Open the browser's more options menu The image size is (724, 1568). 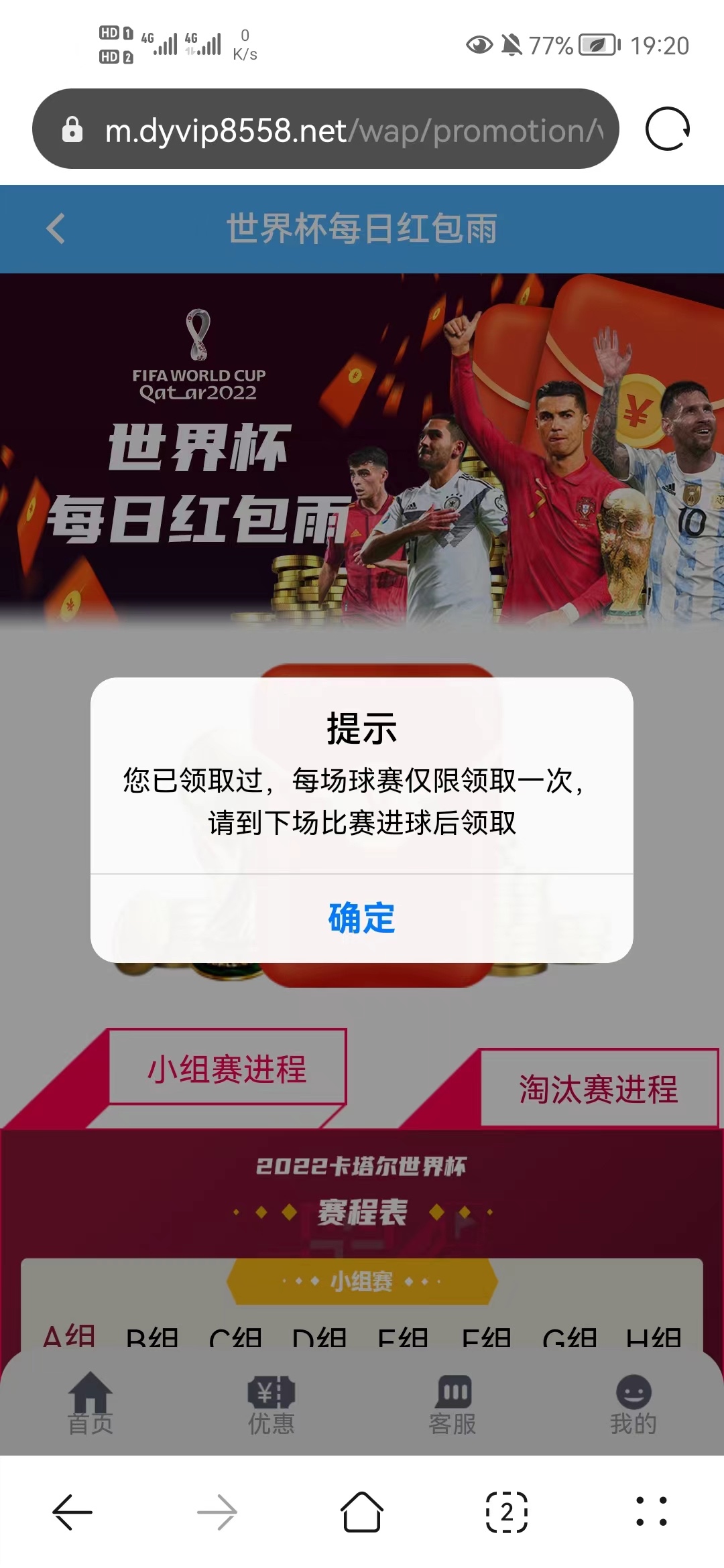[x=652, y=1512]
